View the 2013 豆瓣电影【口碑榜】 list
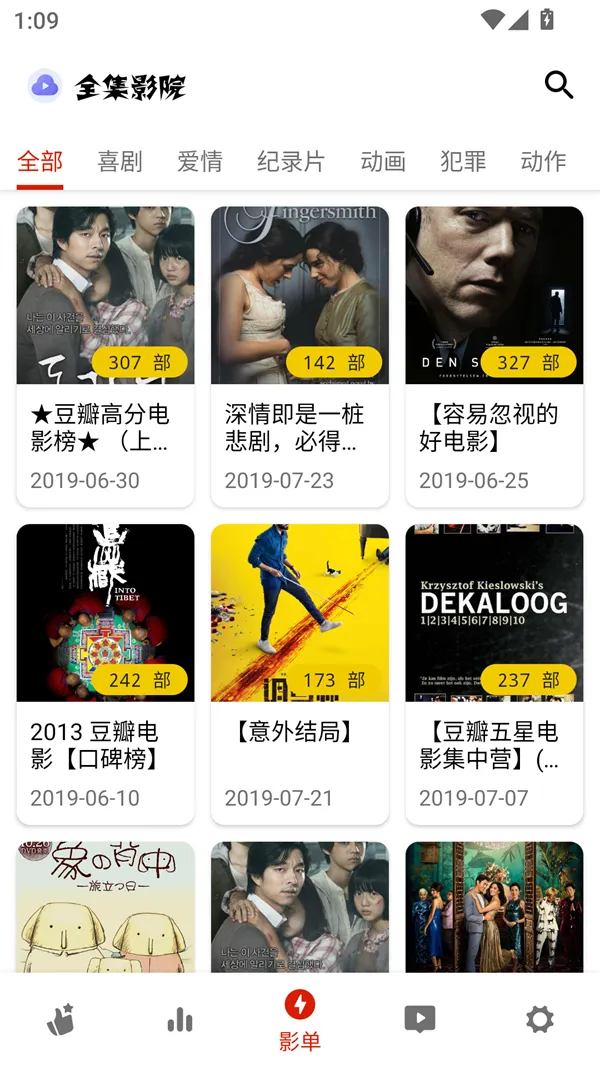Screen dimensions: 600x1066 (x=105, y=673)
